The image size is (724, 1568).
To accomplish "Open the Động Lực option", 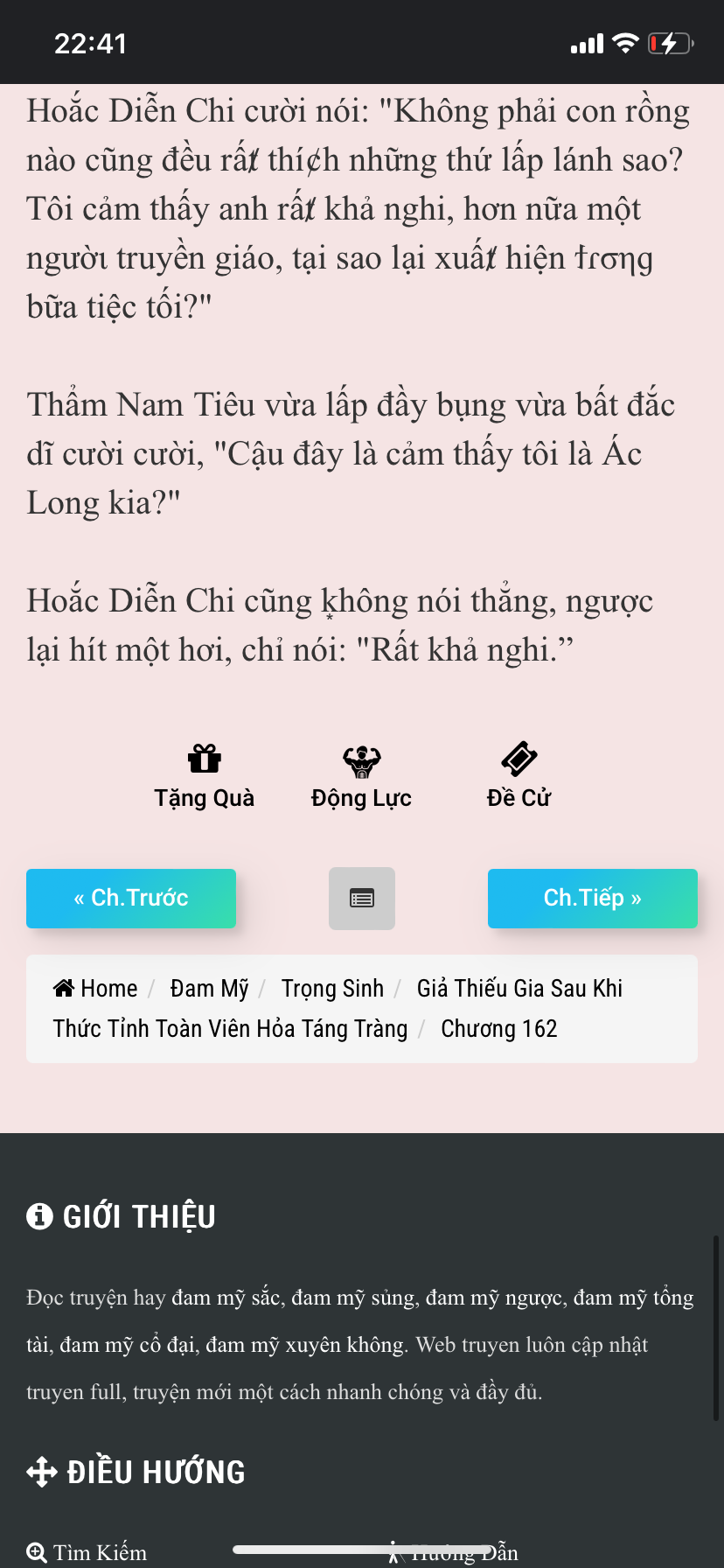I will pyautogui.click(x=361, y=777).
